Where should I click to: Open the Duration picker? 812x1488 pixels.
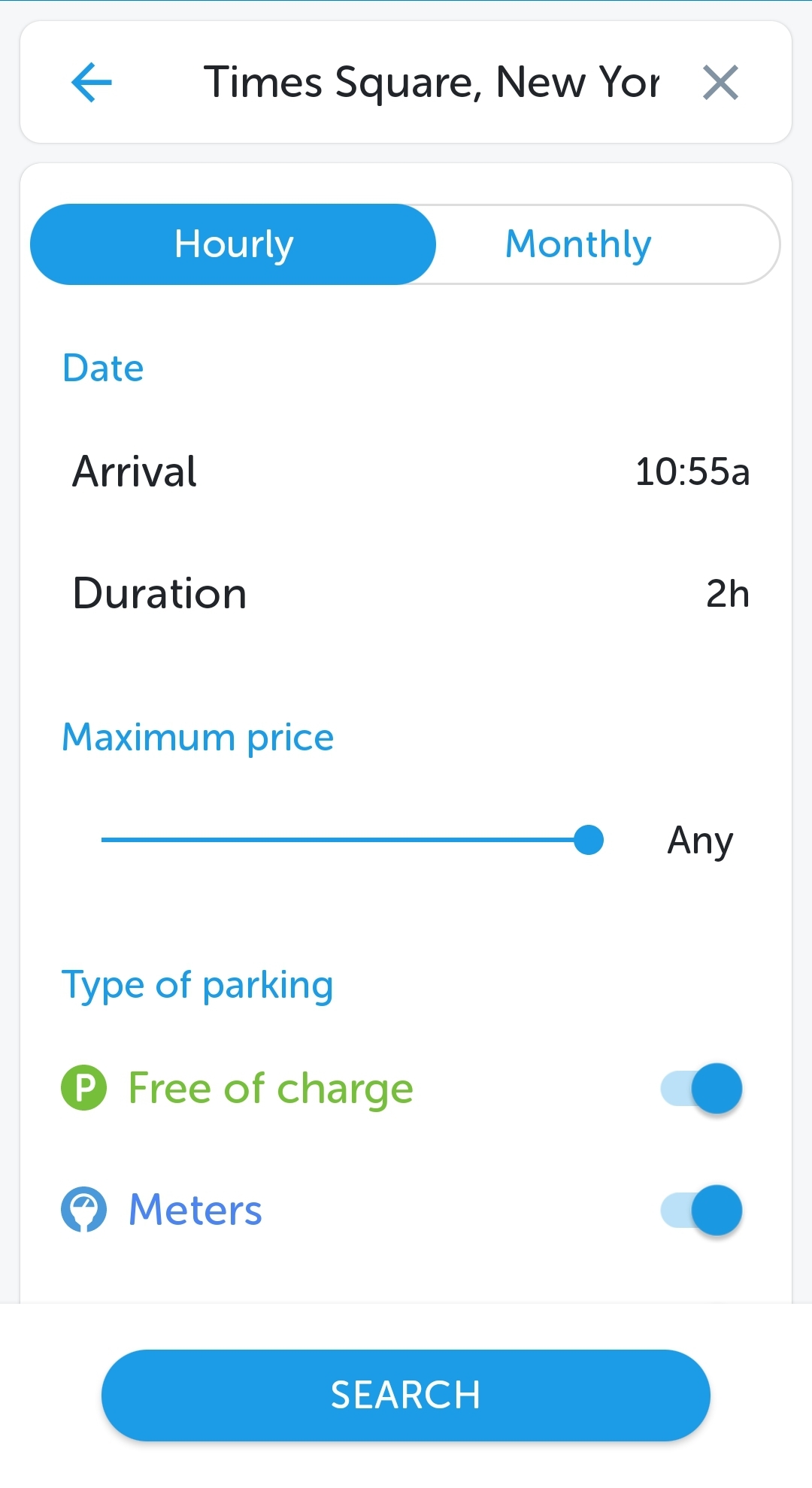(726, 594)
